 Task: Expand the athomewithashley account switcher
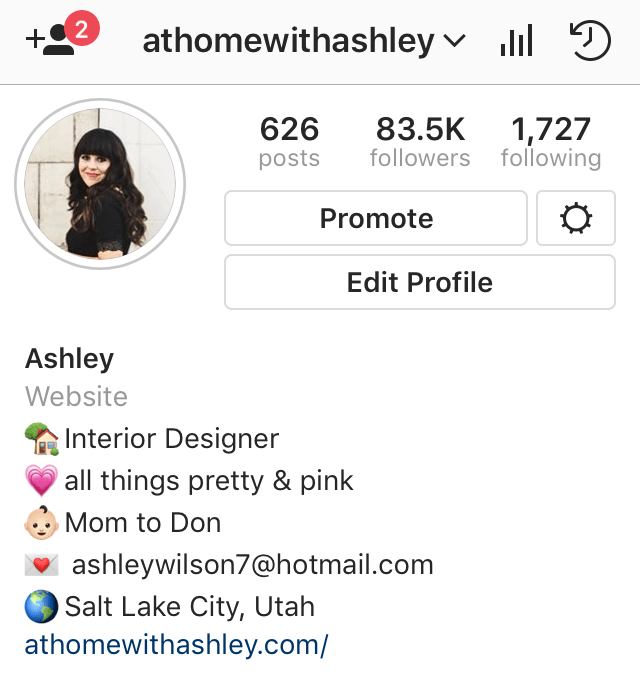pyautogui.click(x=303, y=41)
